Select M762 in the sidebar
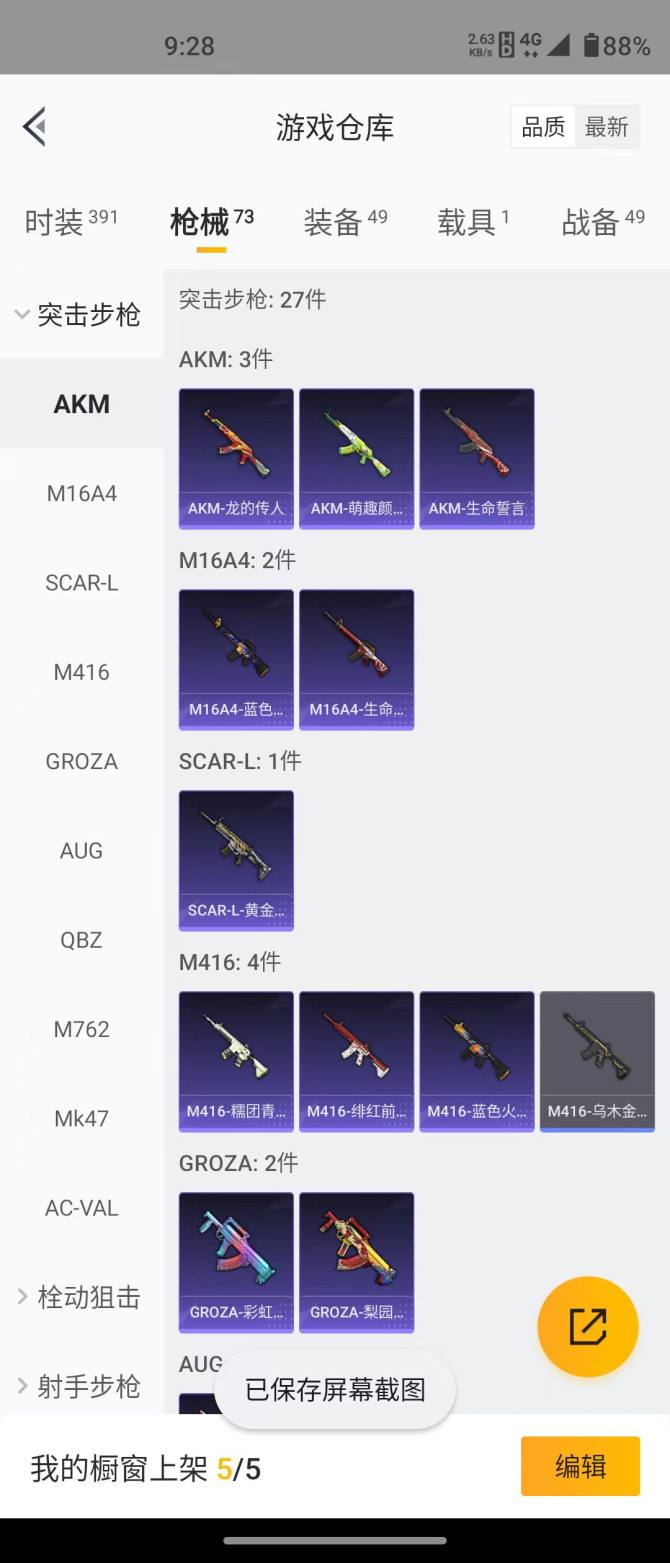Screen dimensions: 670x1563 pyautogui.click(x=82, y=1029)
